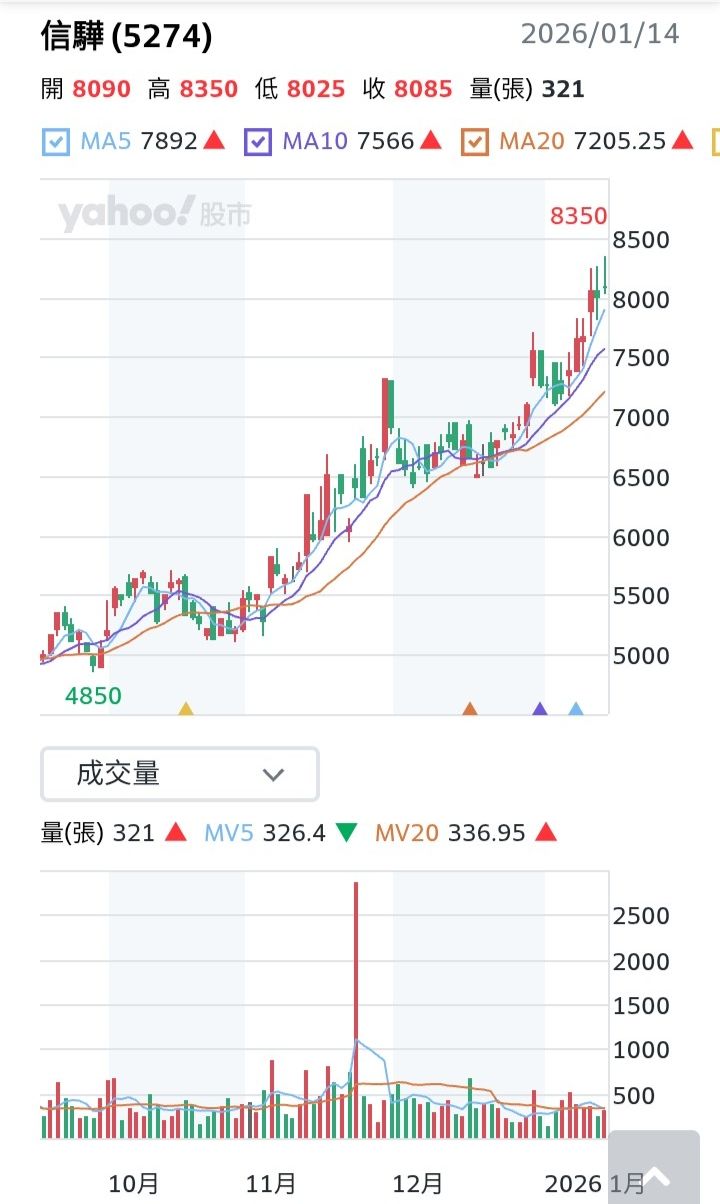Open the 成交量 indicator dropdown
Viewport: 720px width, 1204px height.
click(180, 774)
